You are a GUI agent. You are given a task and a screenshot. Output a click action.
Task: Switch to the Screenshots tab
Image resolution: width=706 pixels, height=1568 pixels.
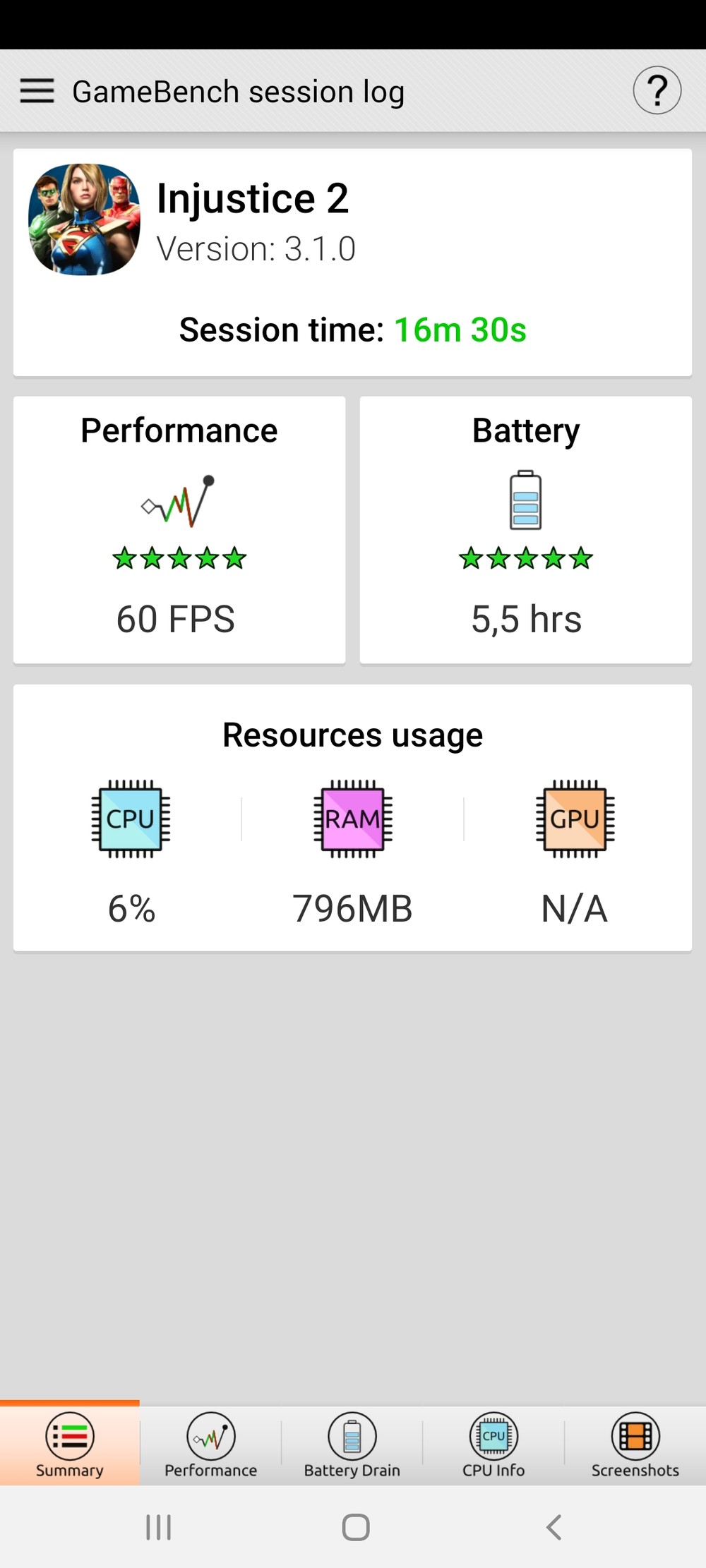[635, 1445]
